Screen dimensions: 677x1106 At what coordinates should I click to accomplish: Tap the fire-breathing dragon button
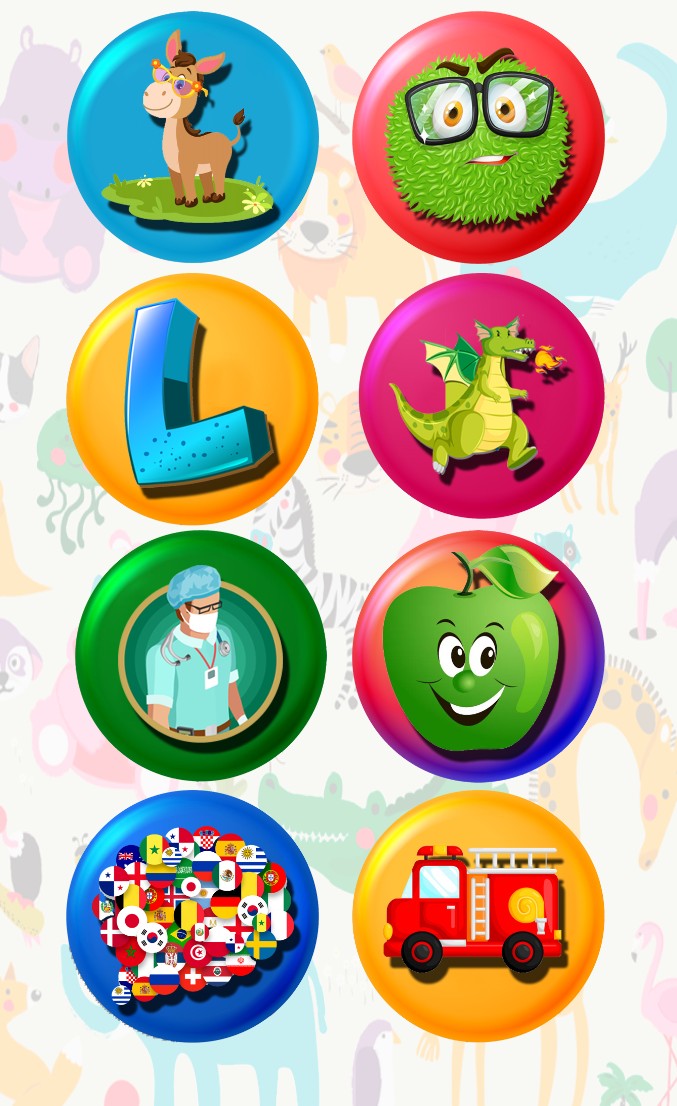click(x=481, y=396)
